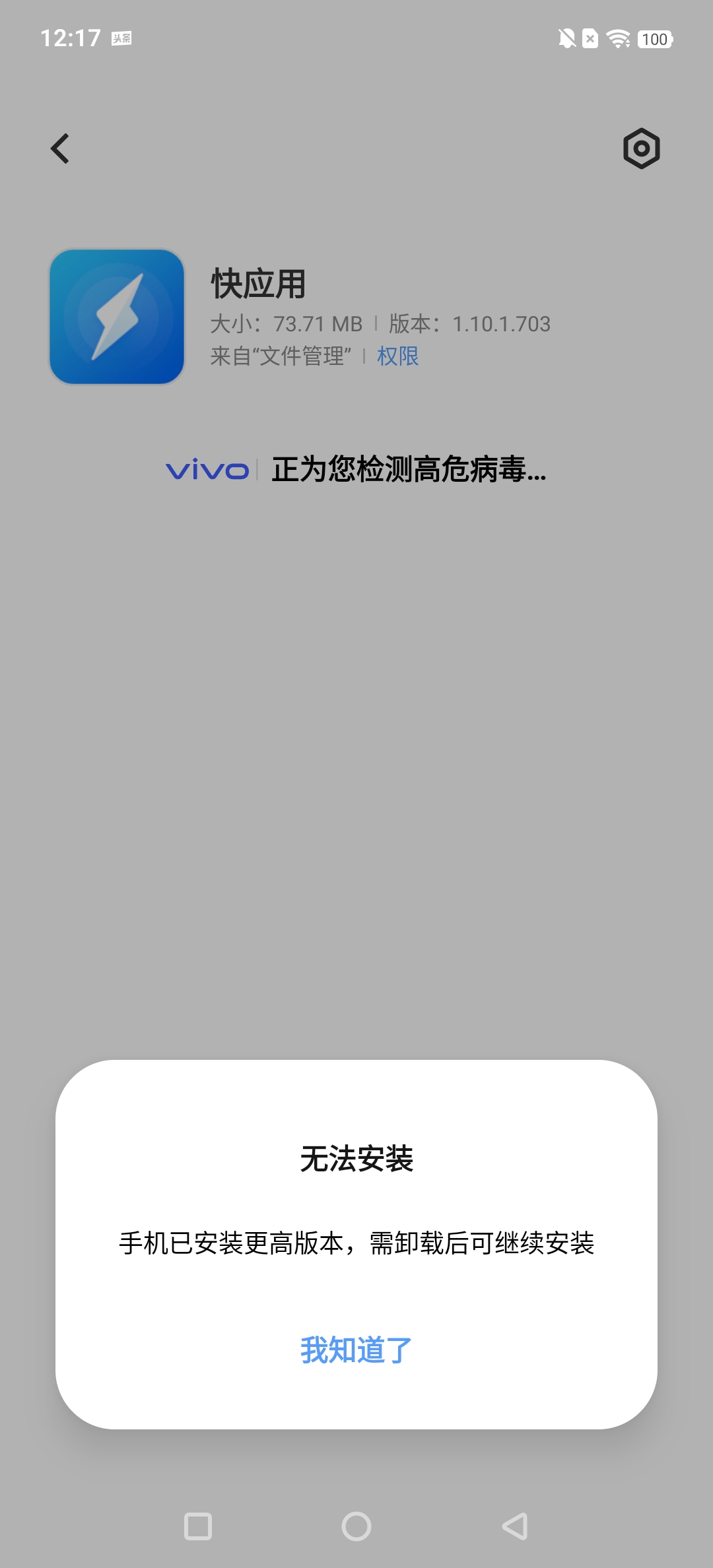Open recent apps from the navigation bar
713x1568 pixels.
click(198, 1526)
